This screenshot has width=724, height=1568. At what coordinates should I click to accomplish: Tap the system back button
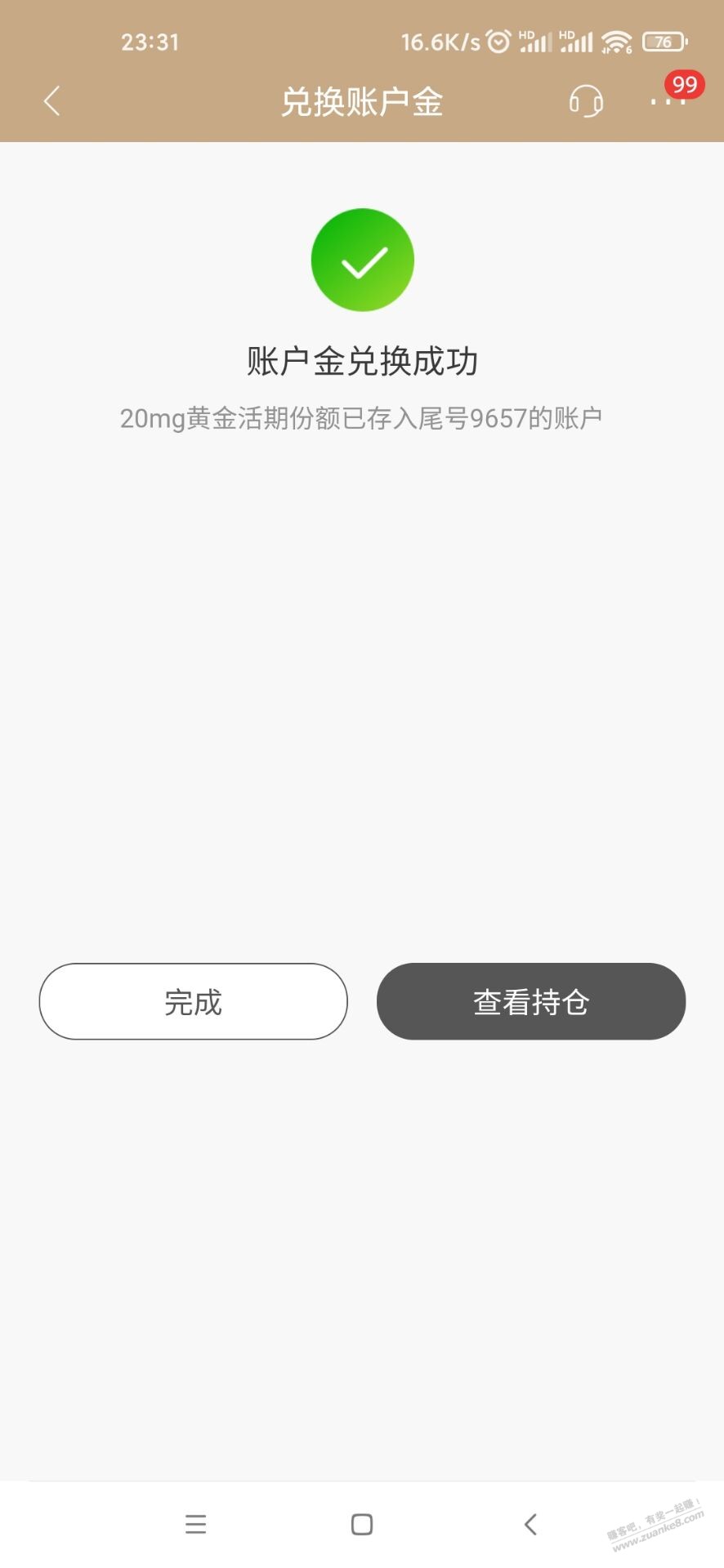(530, 1524)
